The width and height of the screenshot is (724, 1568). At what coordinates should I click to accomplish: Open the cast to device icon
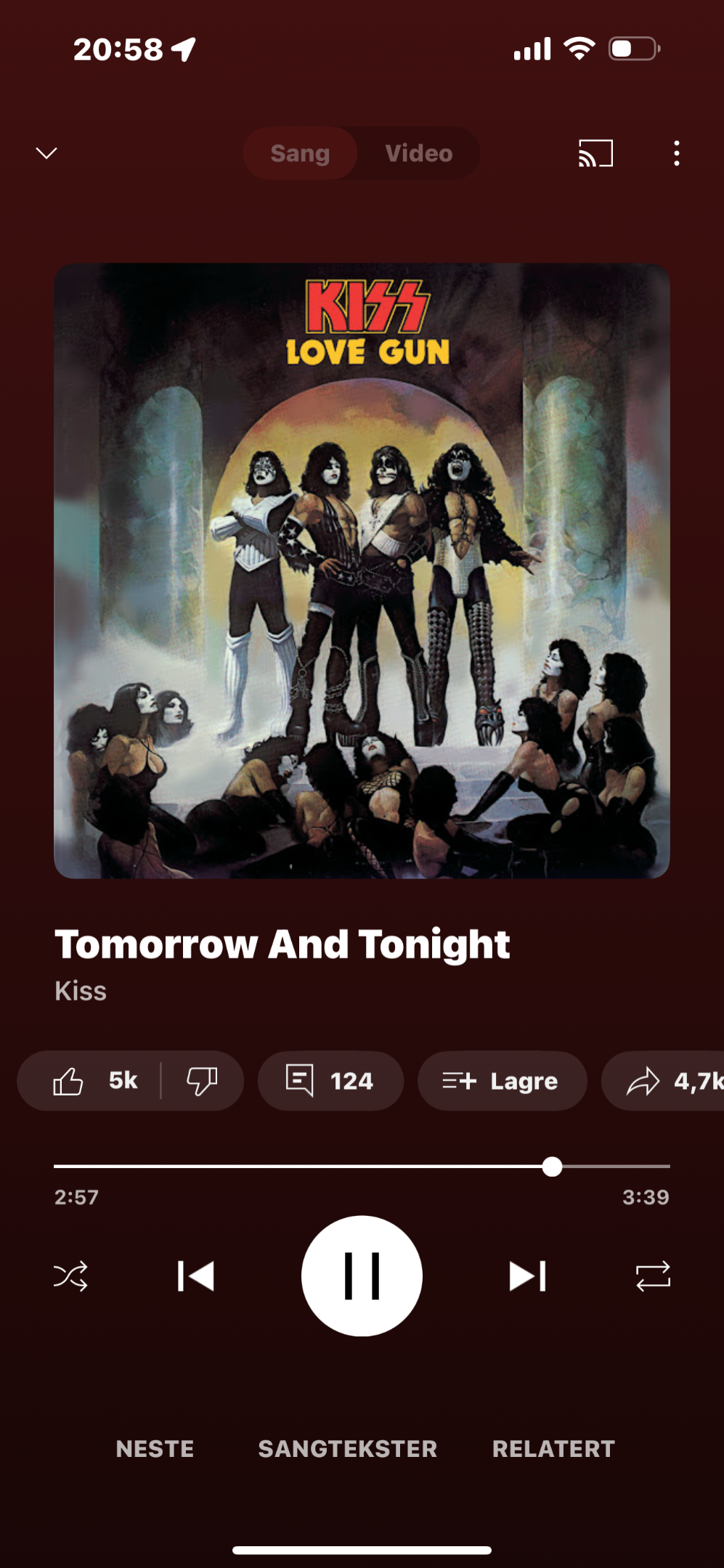(x=595, y=153)
